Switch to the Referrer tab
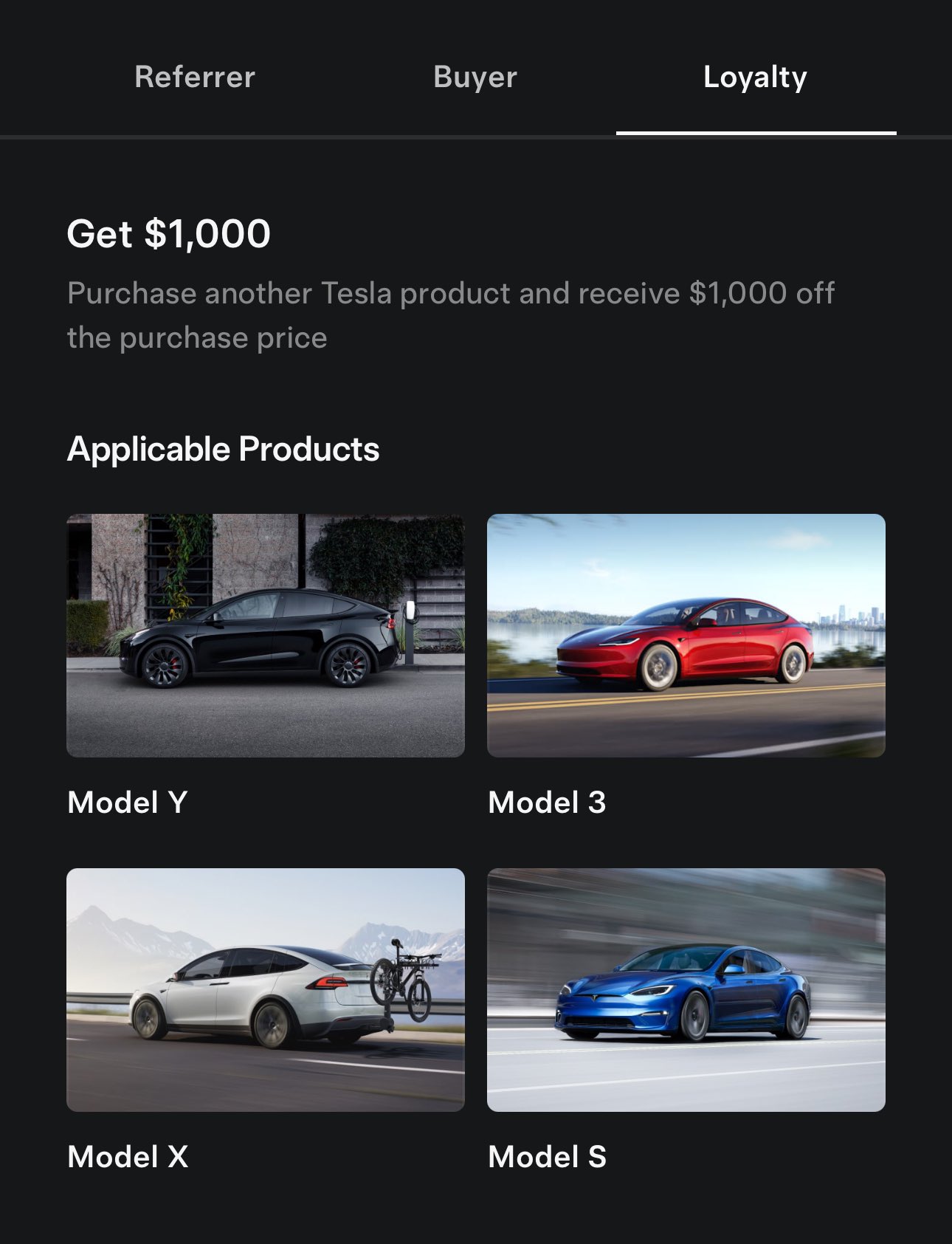The height and width of the screenshot is (1244, 952). click(194, 77)
